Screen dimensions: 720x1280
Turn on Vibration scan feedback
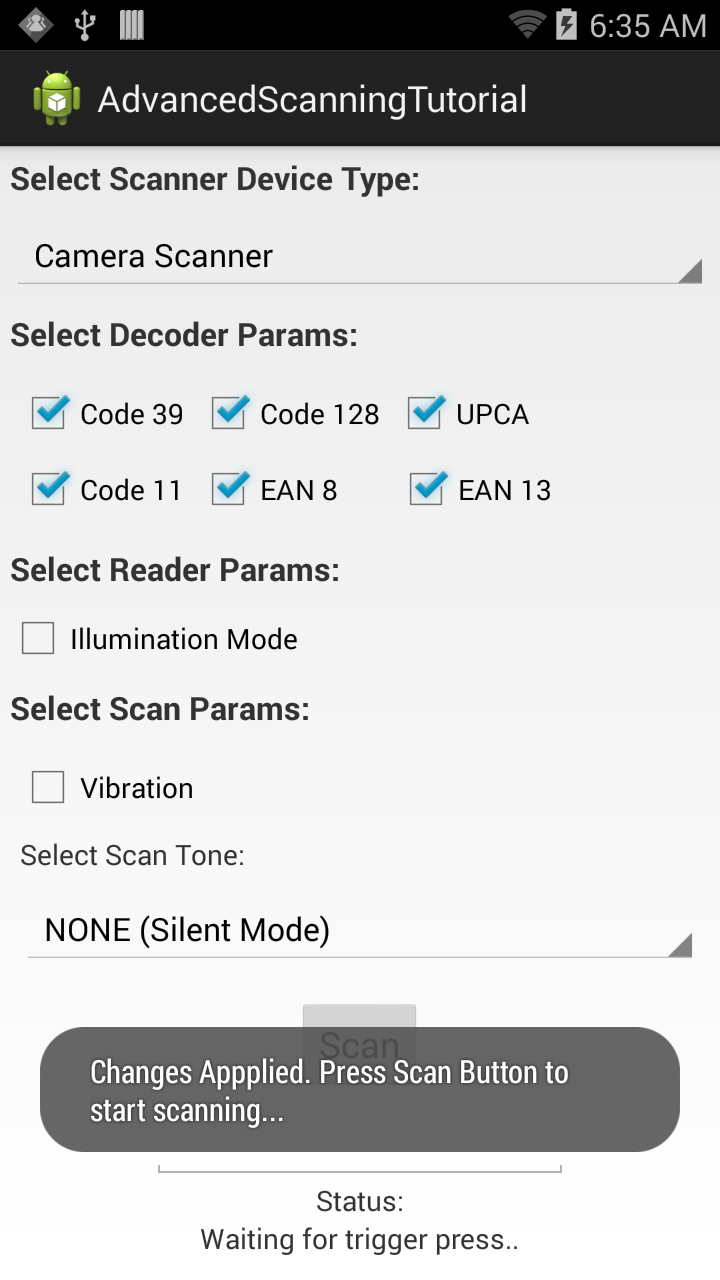point(47,787)
